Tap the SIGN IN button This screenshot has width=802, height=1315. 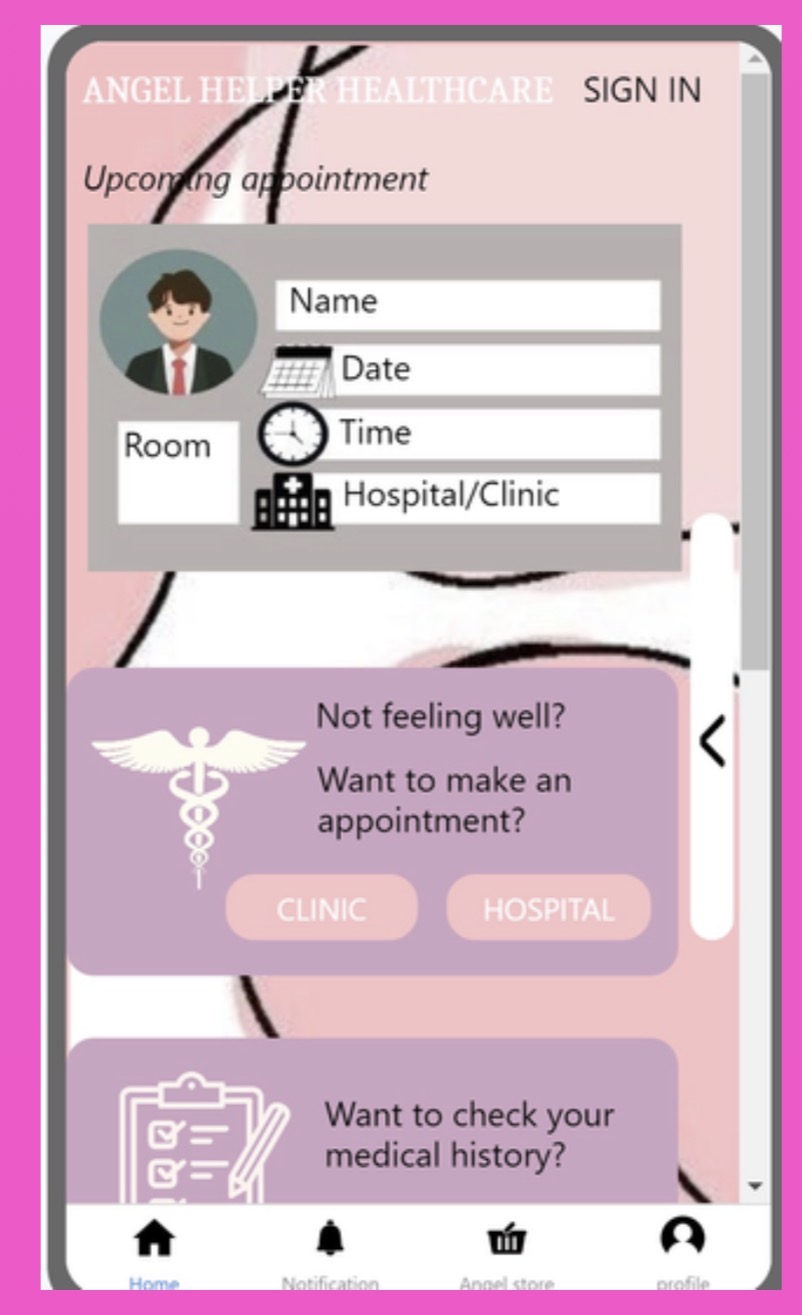coord(641,91)
